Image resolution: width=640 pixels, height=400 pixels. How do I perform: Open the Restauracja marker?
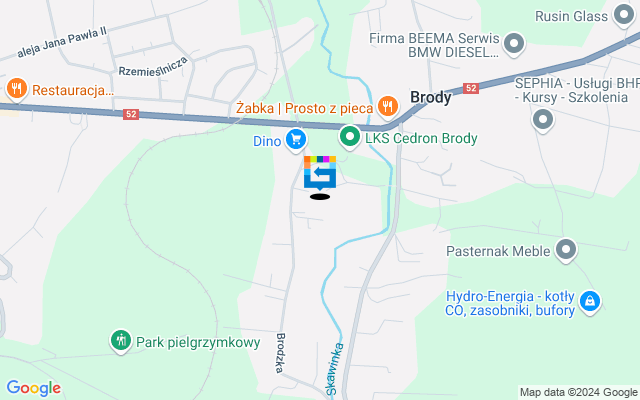(x=15, y=90)
